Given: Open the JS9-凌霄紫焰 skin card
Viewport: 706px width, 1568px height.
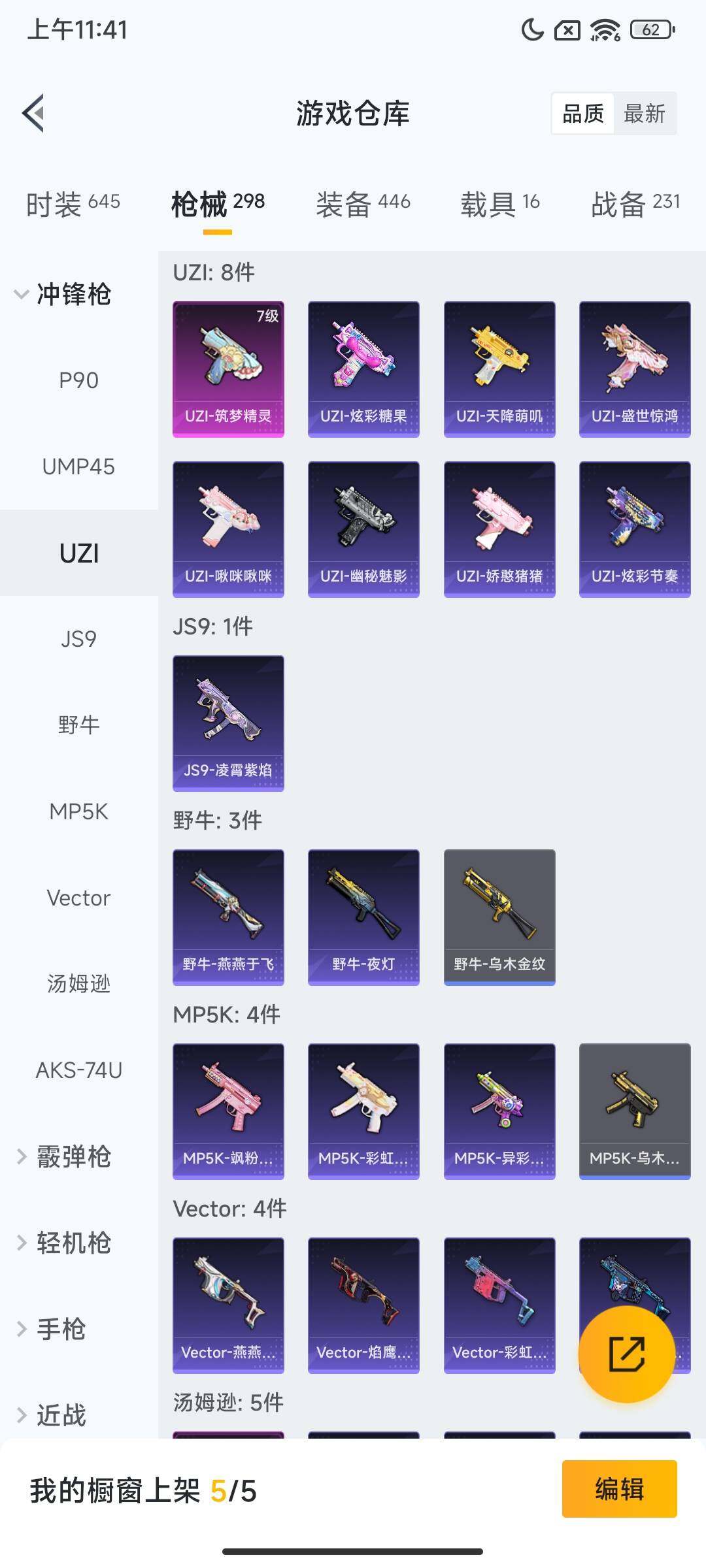Looking at the screenshot, I should (229, 724).
